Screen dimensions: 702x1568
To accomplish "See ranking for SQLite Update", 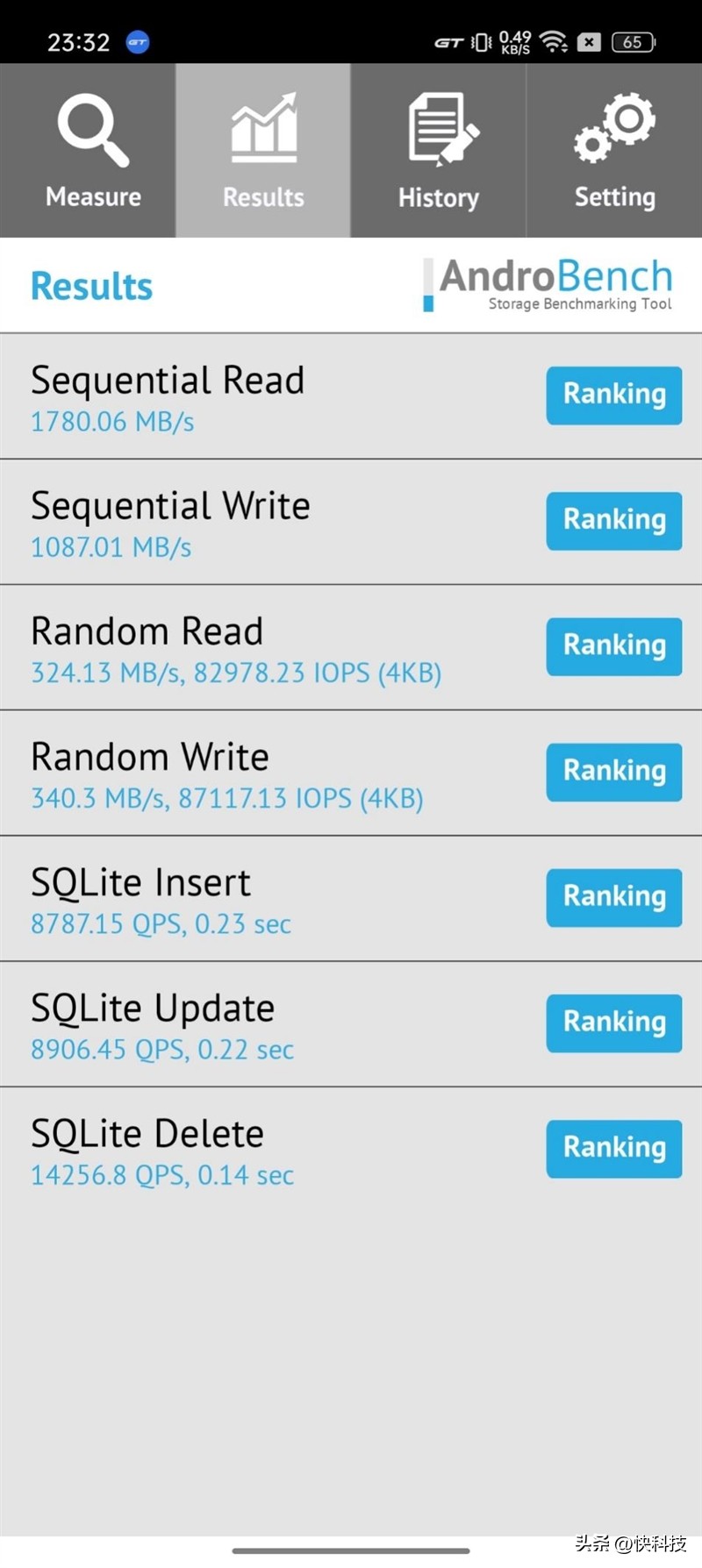I will 613,1023.
